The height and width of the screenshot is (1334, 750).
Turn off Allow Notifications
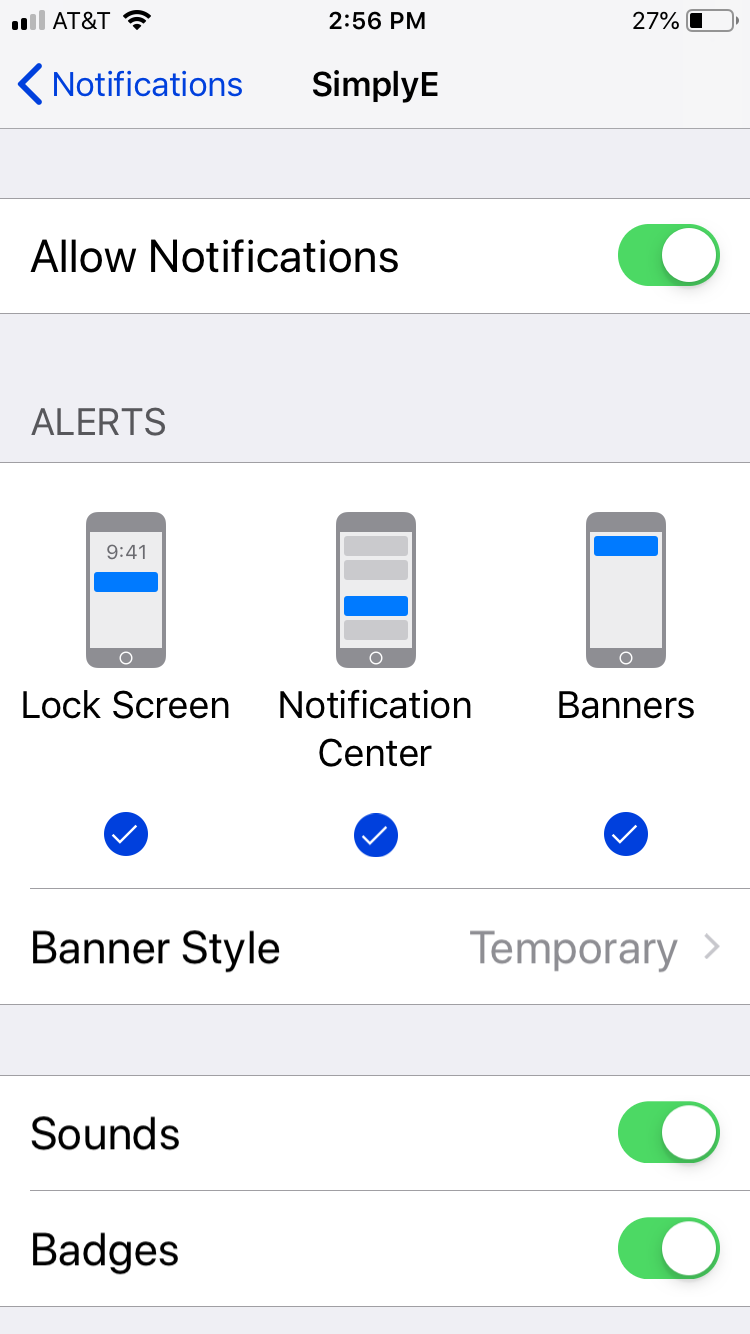pos(669,256)
